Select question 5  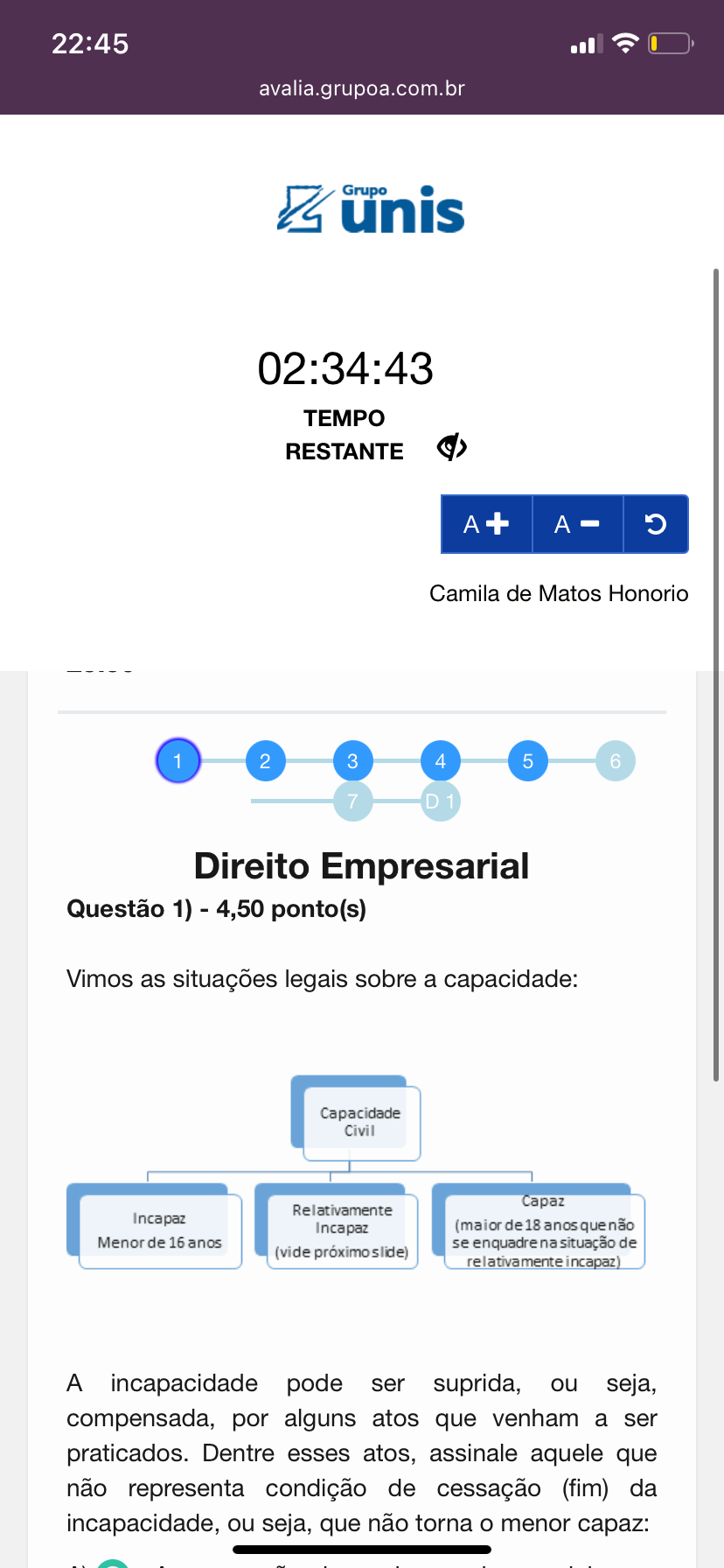coord(527,761)
